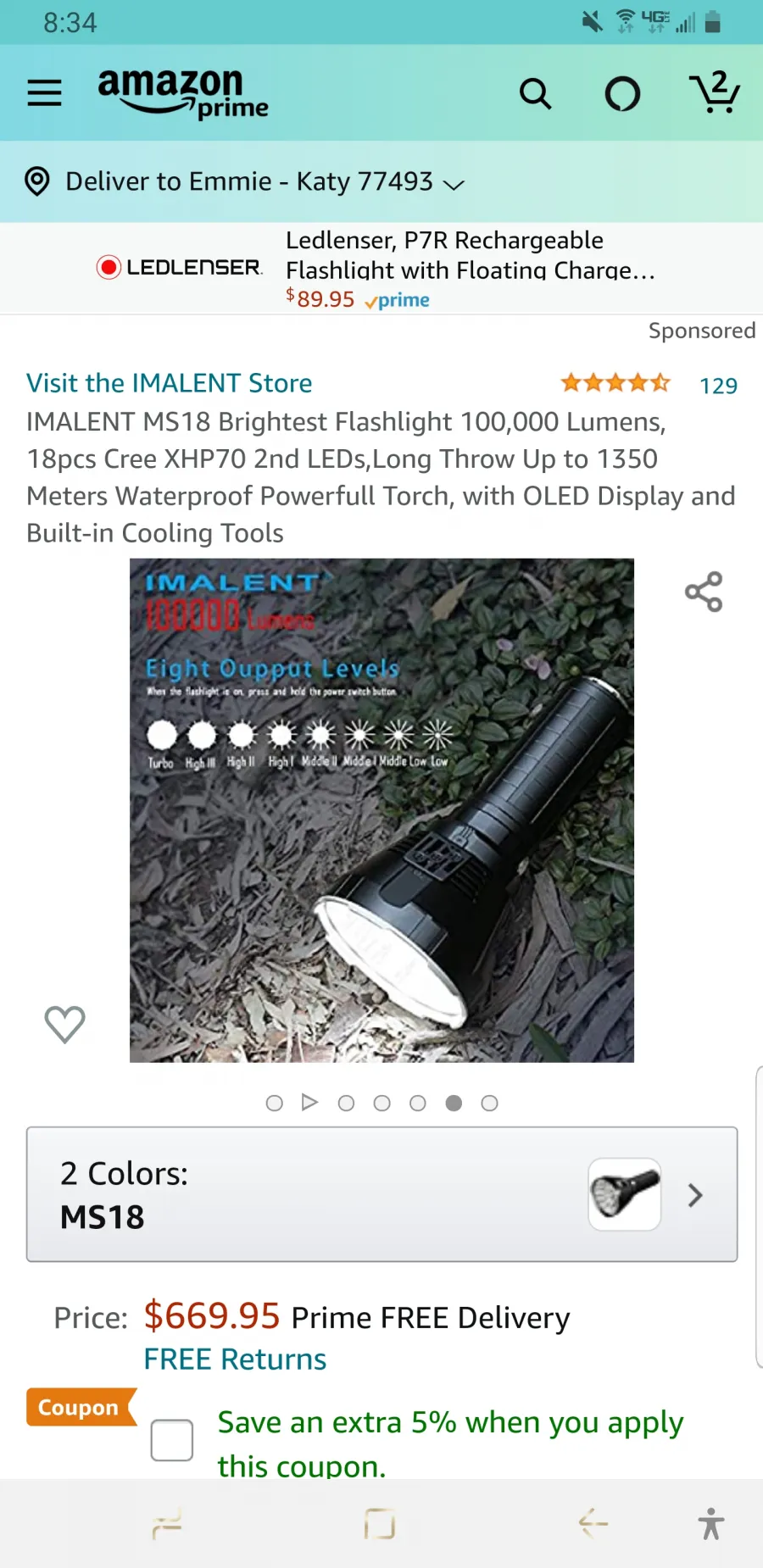
Task: Play the product video indicator
Action: coord(309,1103)
